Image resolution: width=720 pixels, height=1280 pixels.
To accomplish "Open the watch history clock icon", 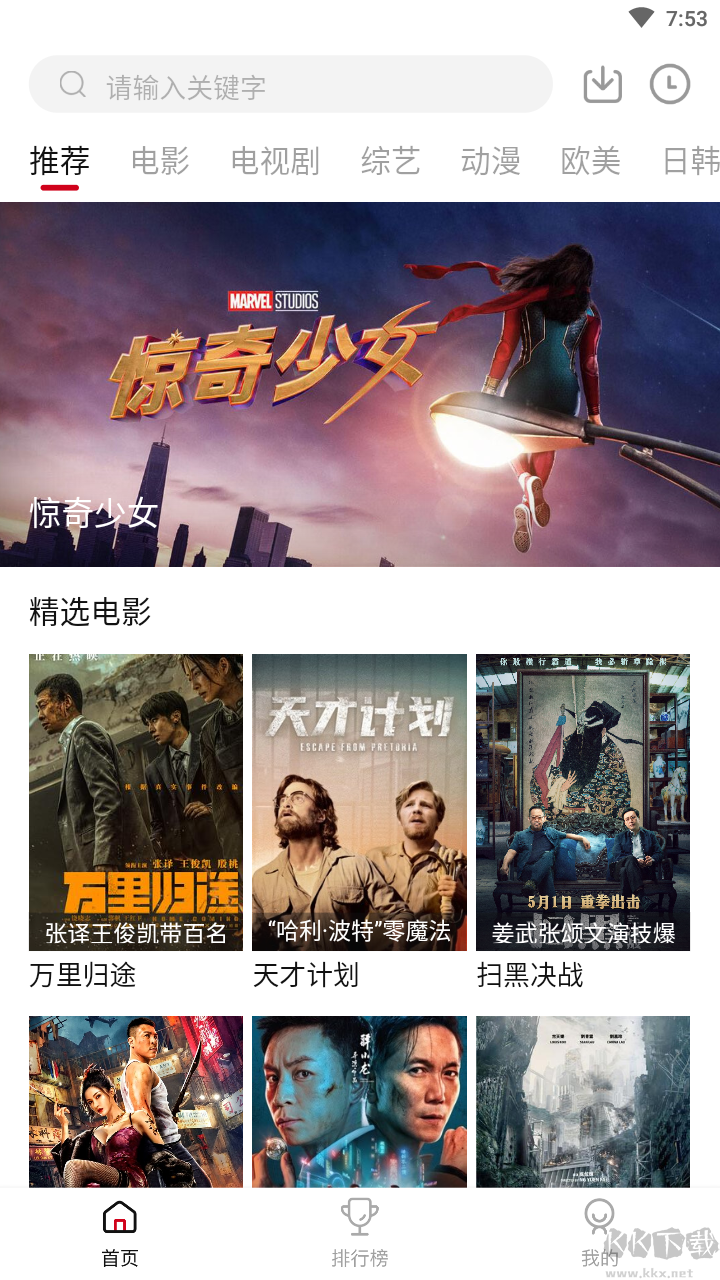I will (x=669, y=84).
